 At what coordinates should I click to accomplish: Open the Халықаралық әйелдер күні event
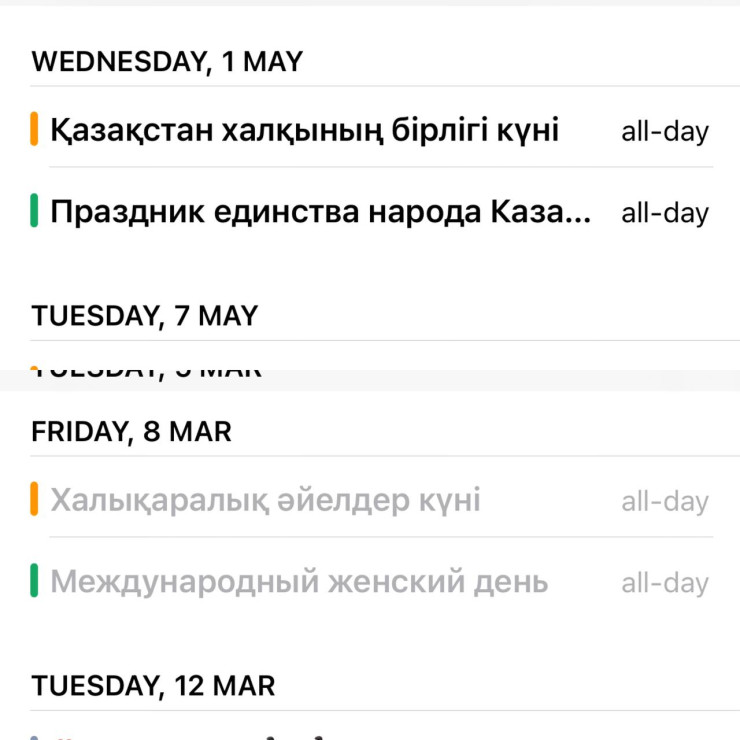point(266,500)
